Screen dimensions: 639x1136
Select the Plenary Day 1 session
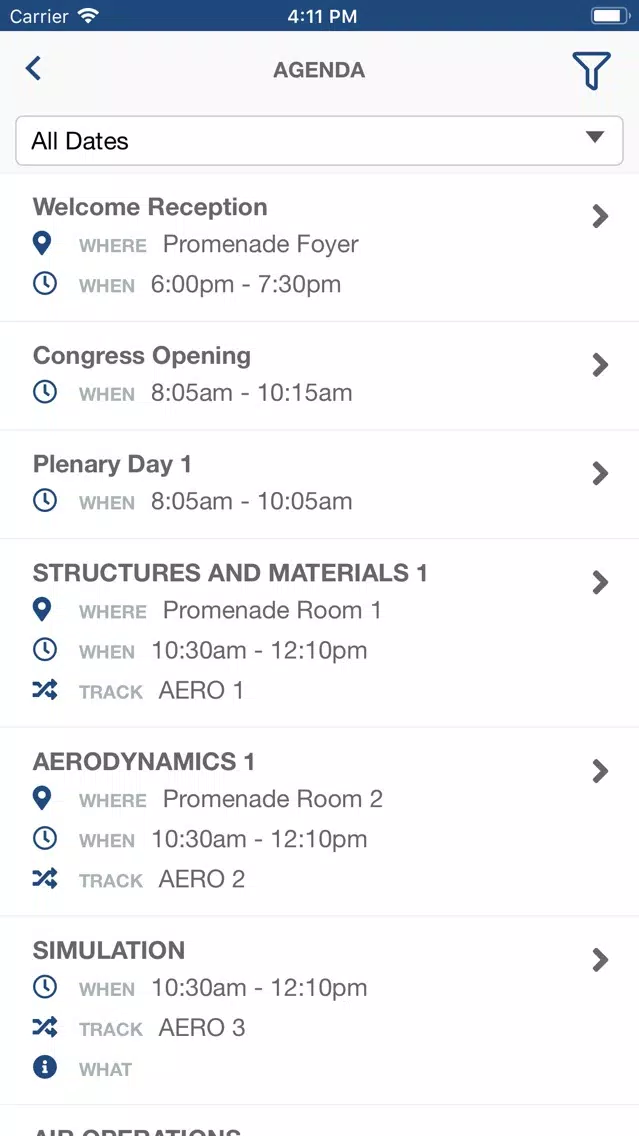(x=320, y=485)
